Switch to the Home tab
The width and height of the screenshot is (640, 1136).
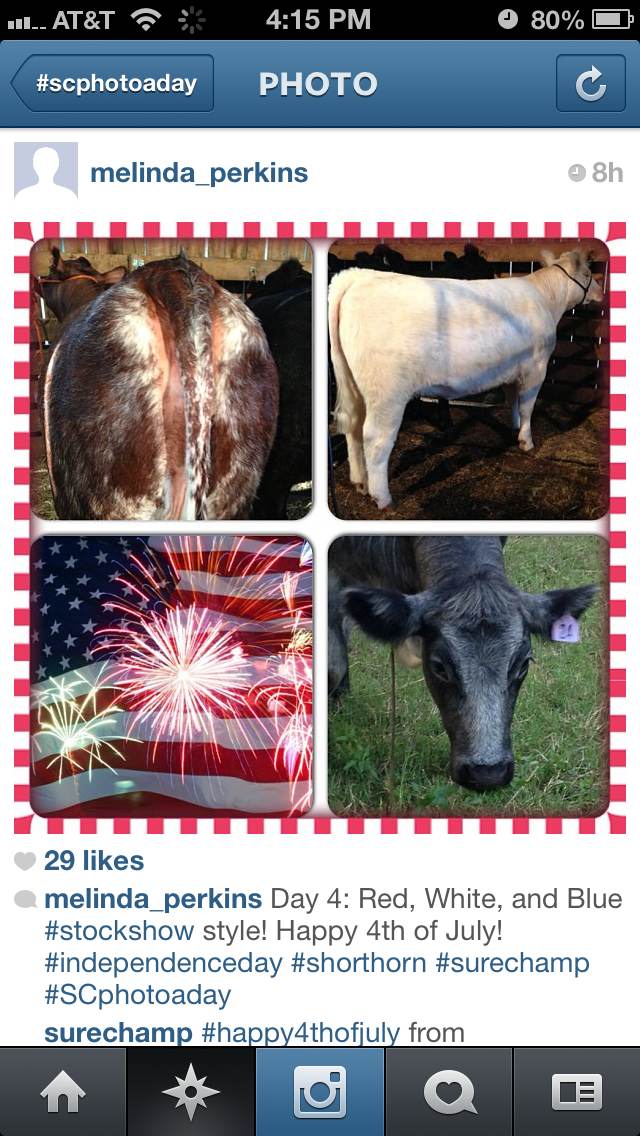pos(63,1092)
